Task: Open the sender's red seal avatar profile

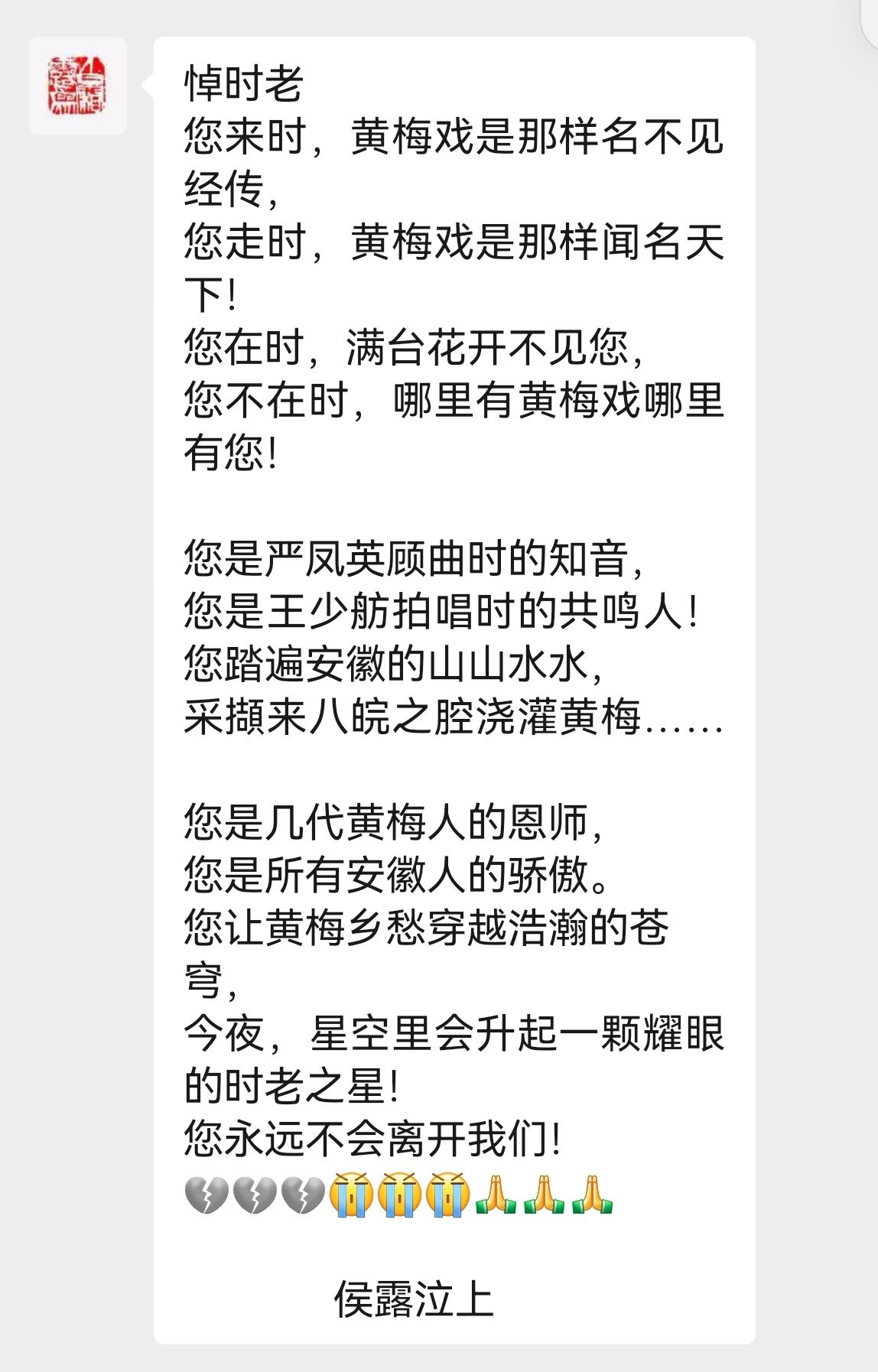Action: (78, 86)
